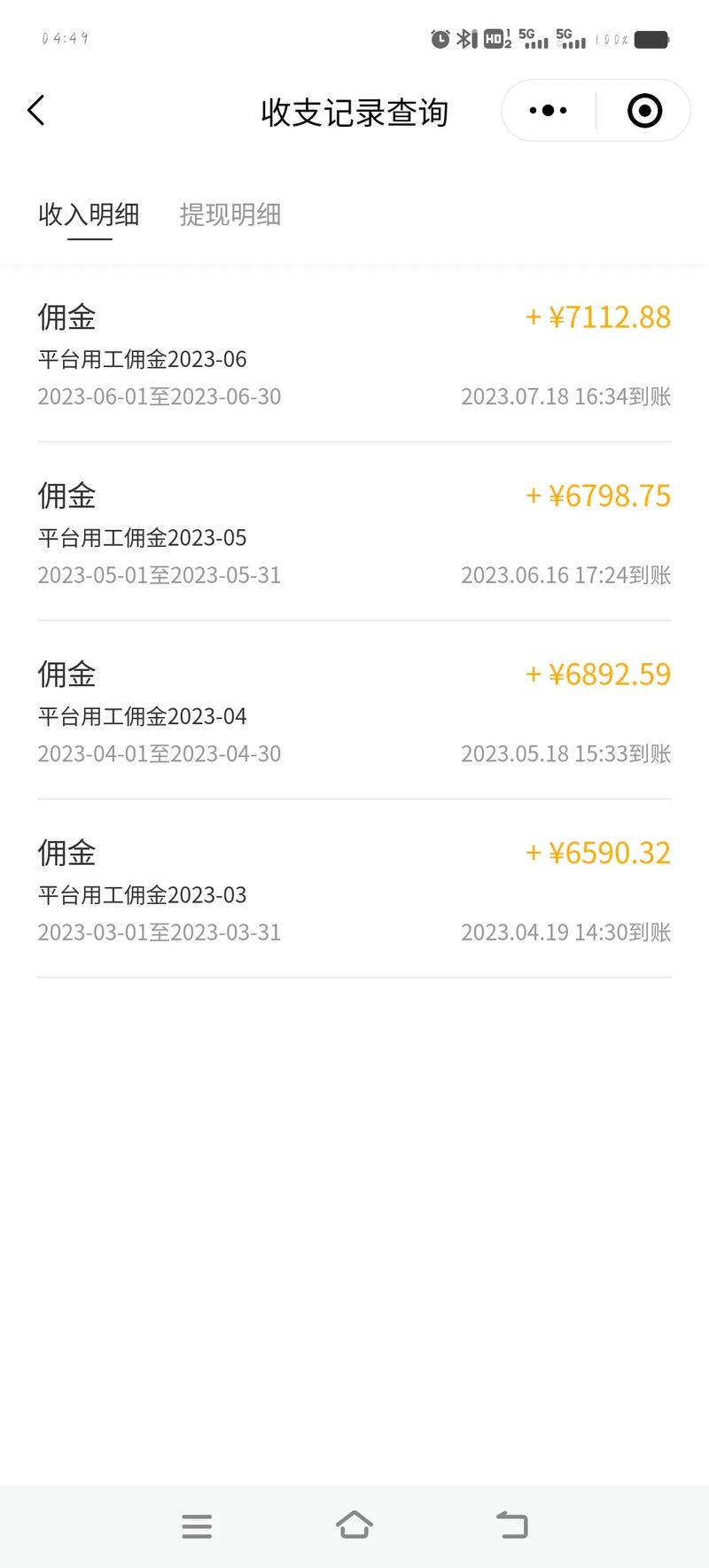
Task: Tap the mini-program close circle icon
Action: click(644, 110)
